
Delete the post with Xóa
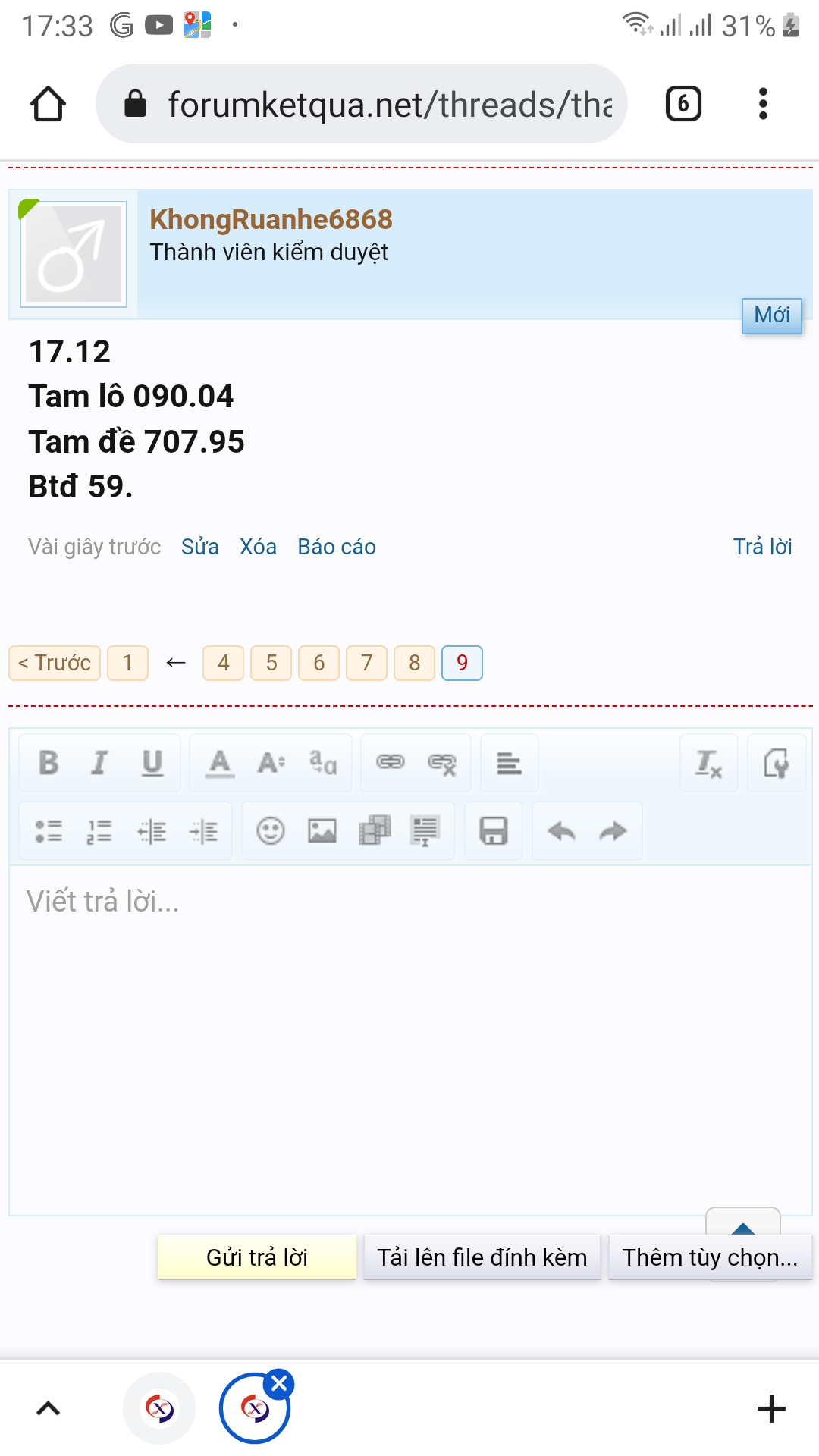[x=258, y=547]
